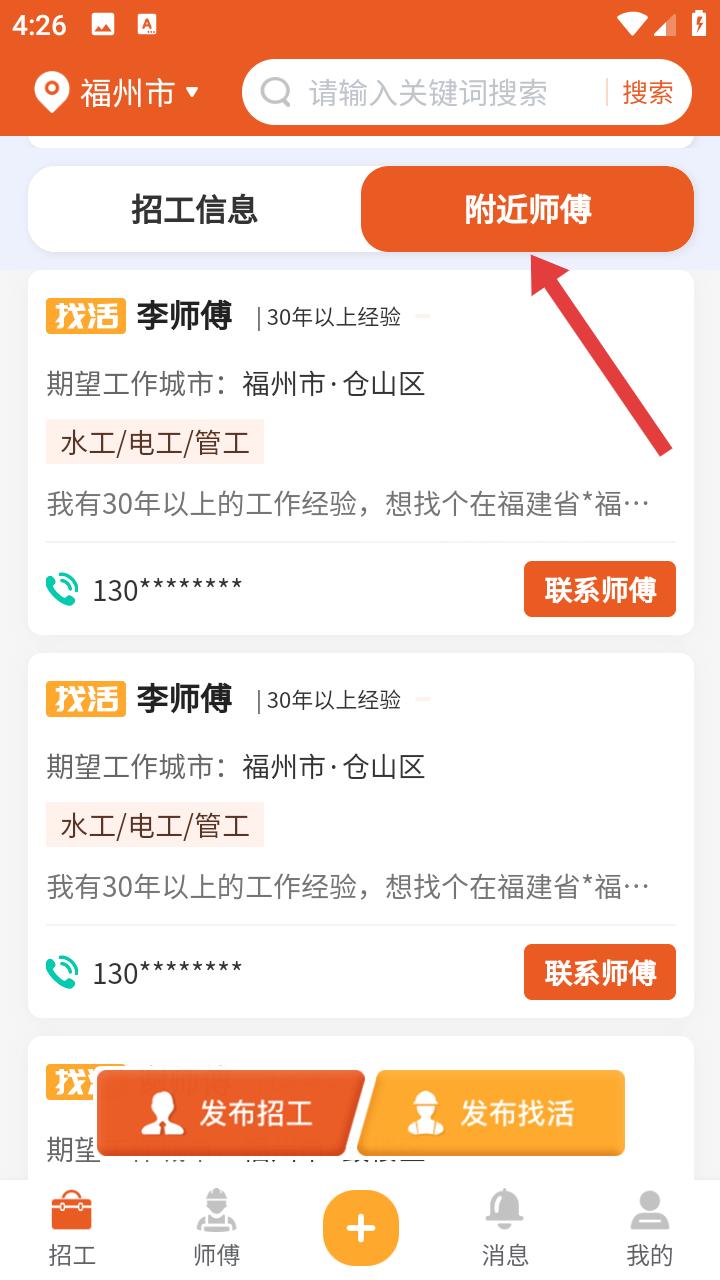Go to the 师傅 bottom tab

click(216, 1229)
